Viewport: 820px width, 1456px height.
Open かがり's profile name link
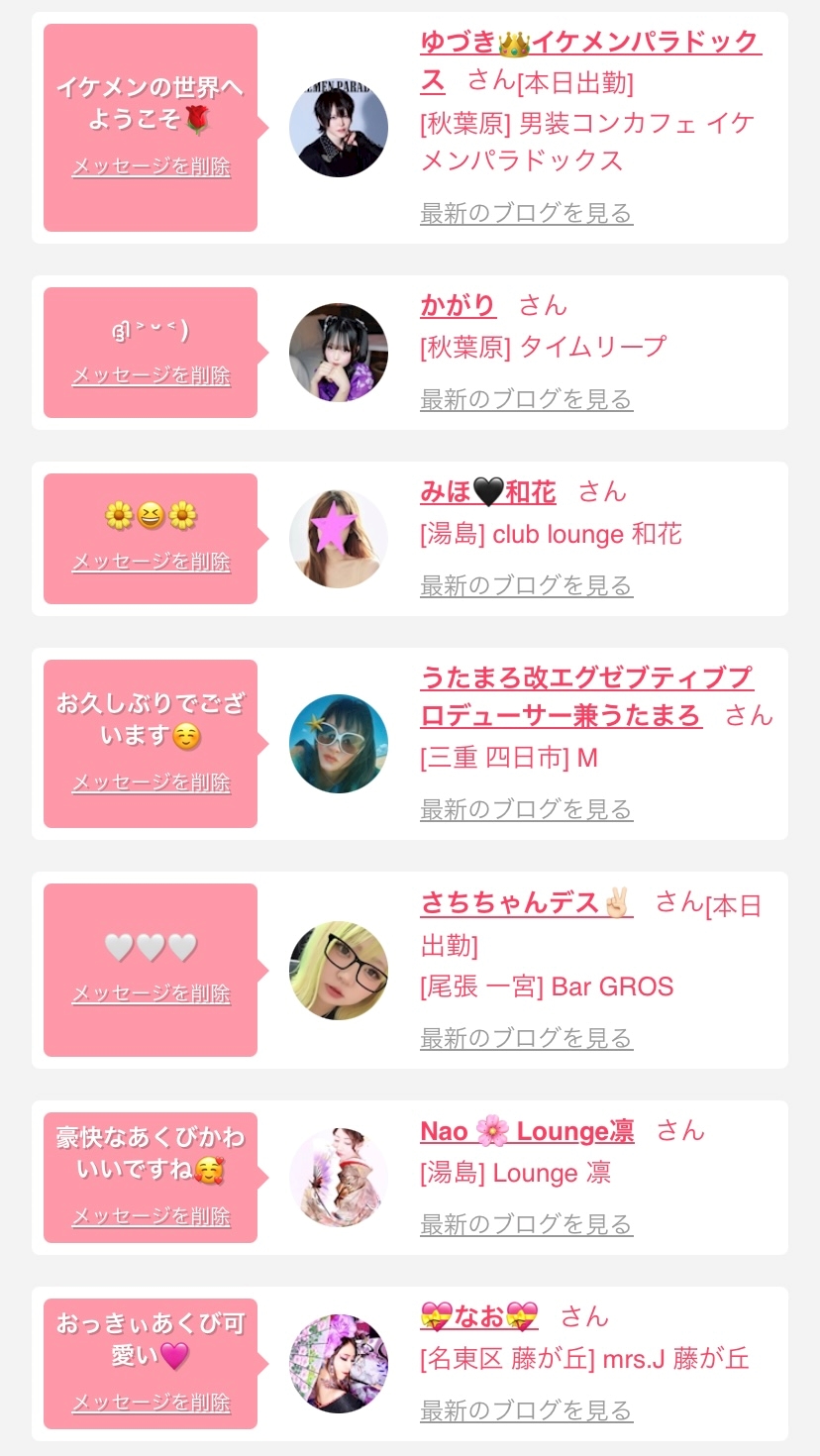click(x=458, y=305)
